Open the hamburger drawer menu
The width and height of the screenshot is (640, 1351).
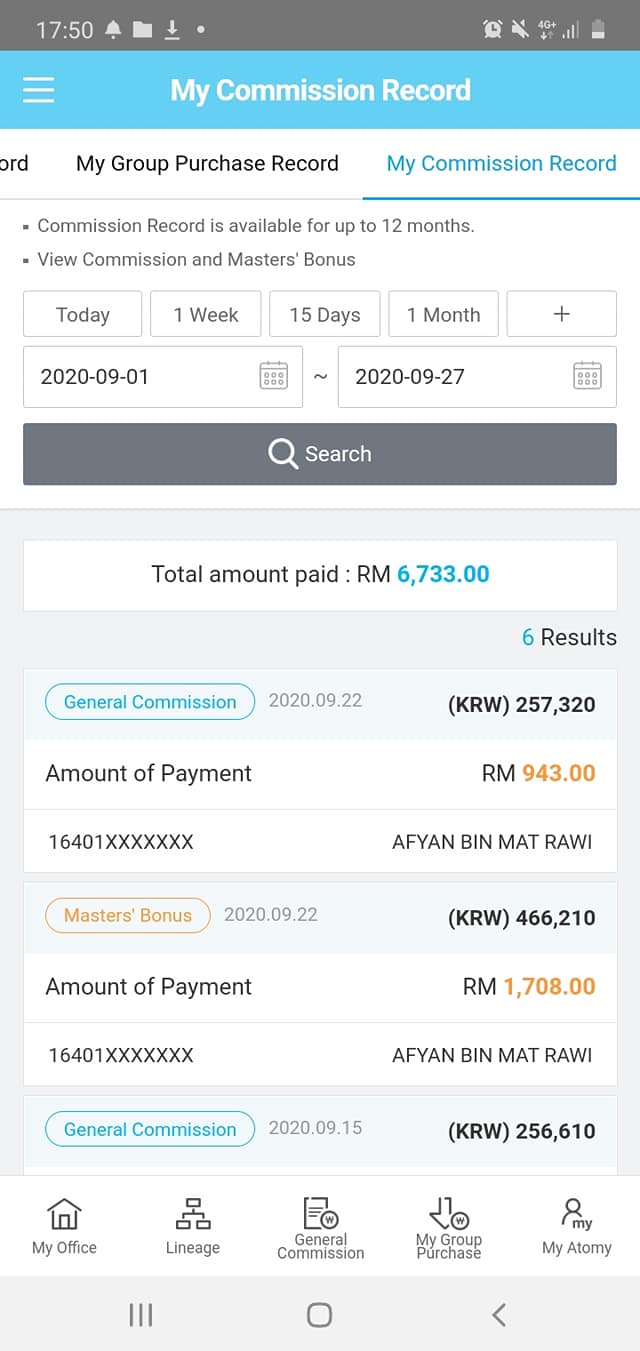[x=39, y=90]
